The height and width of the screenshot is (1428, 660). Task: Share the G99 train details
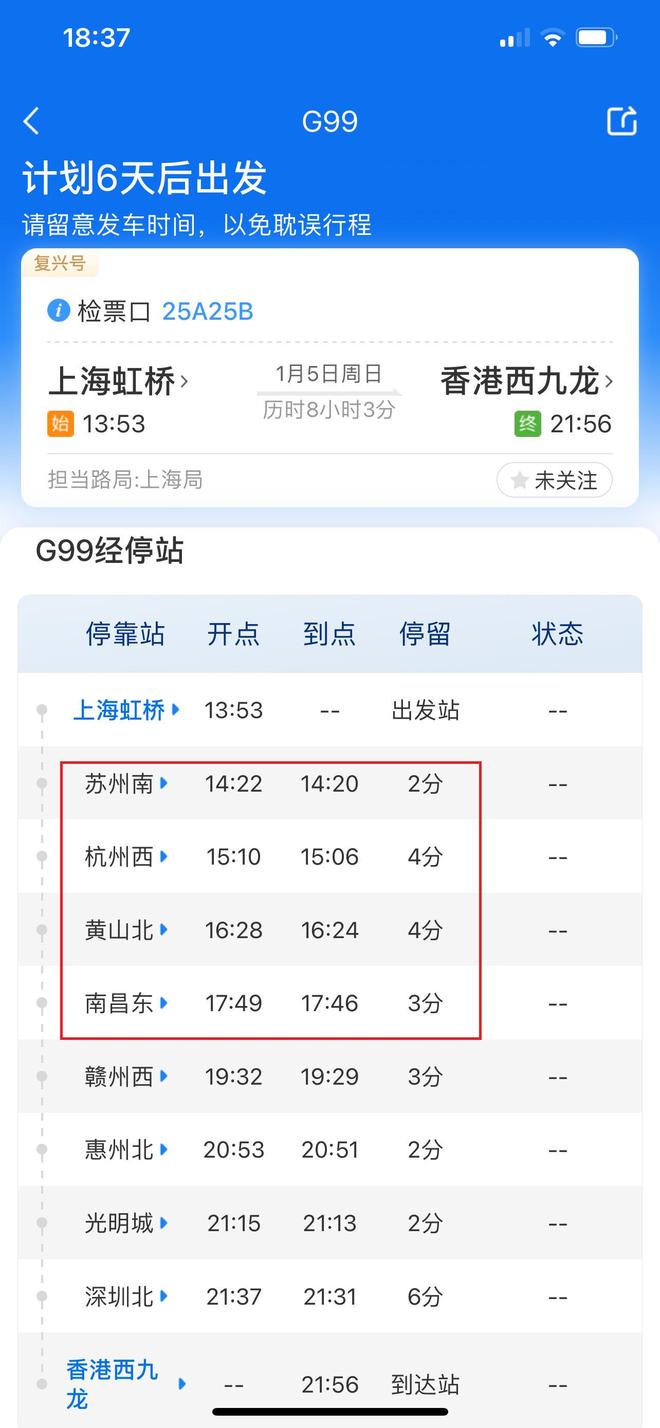pos(622,122)
